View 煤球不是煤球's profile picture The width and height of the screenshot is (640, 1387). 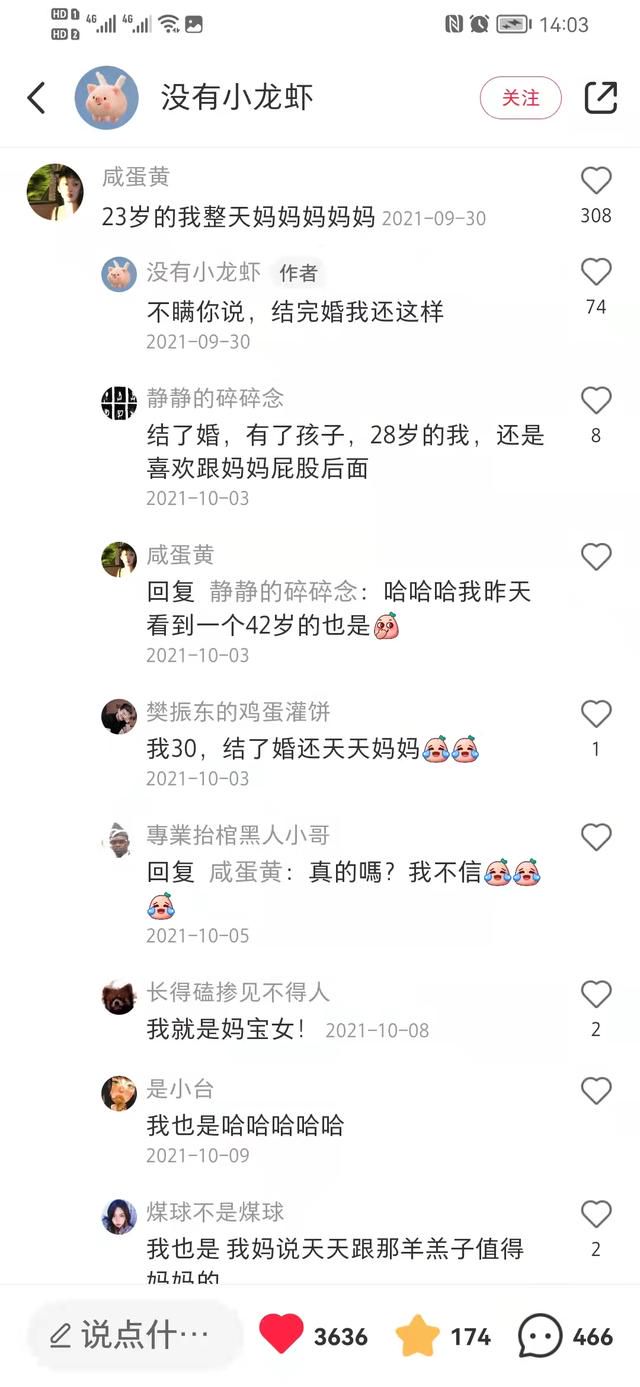click(x=119, y=1217)
